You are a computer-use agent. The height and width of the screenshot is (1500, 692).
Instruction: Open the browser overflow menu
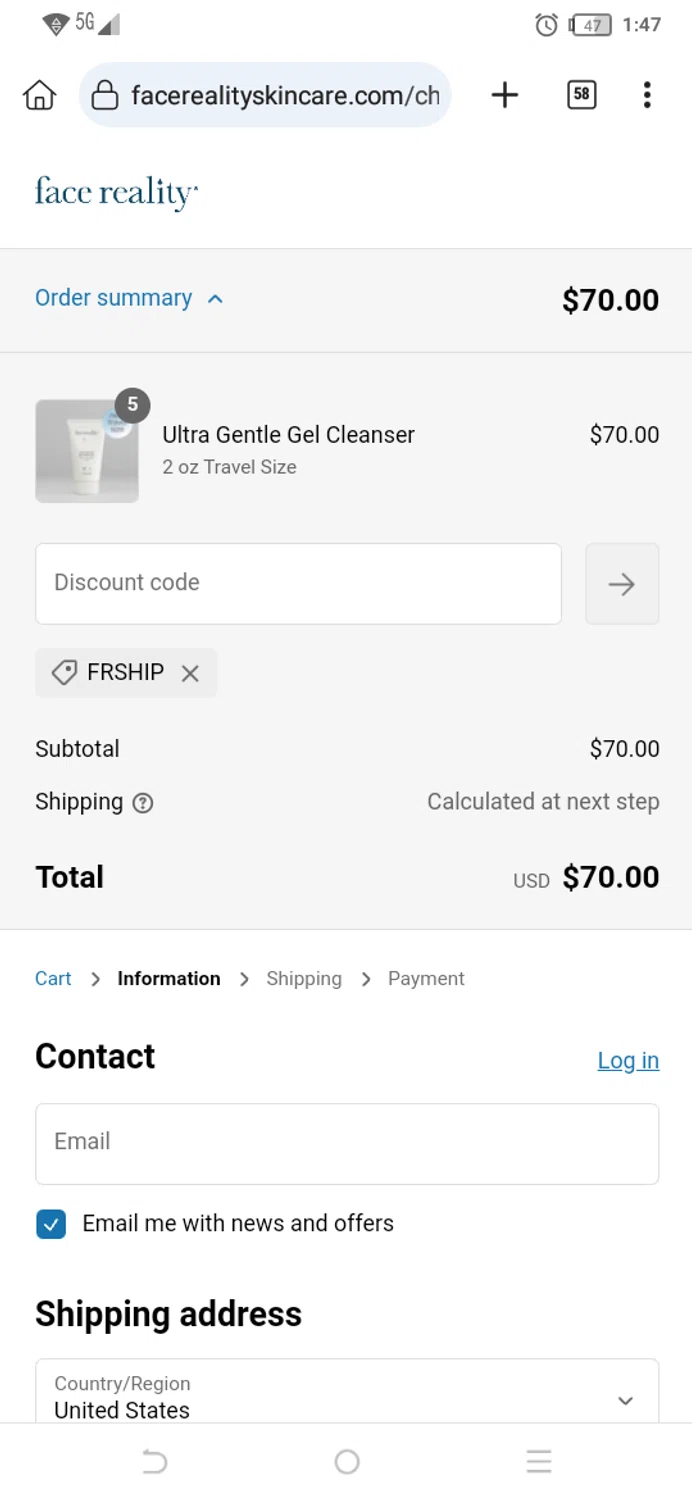[x=647, y=96]
